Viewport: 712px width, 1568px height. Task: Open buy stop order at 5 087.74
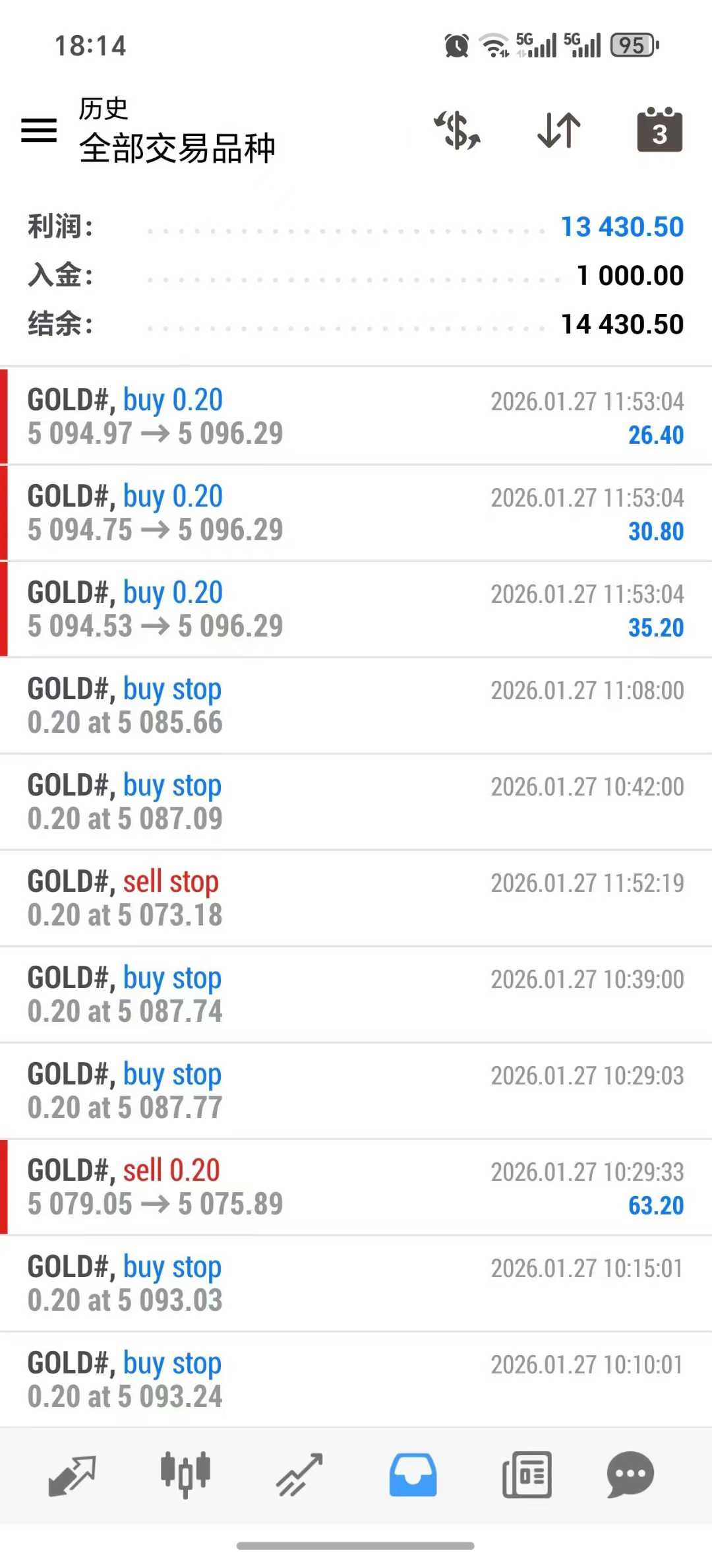tap(356, 994)
